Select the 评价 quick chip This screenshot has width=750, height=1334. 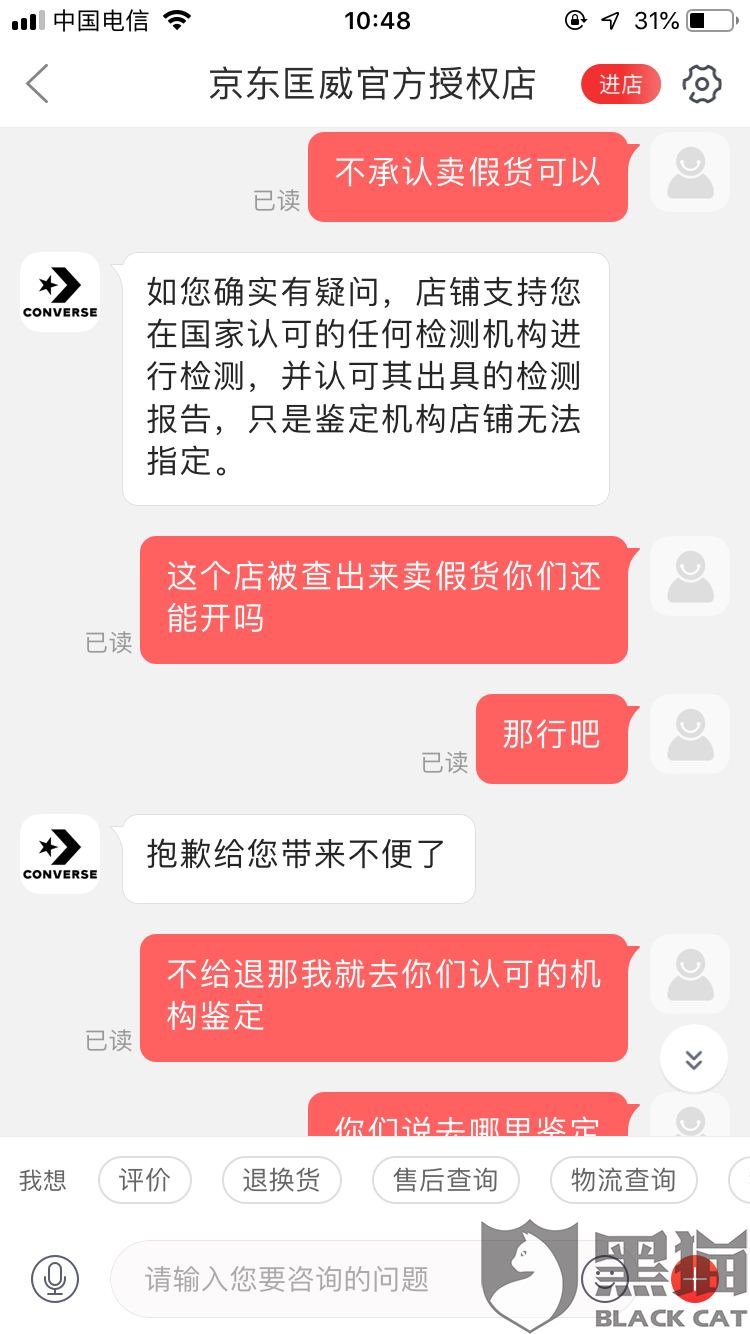[145, 1180]
